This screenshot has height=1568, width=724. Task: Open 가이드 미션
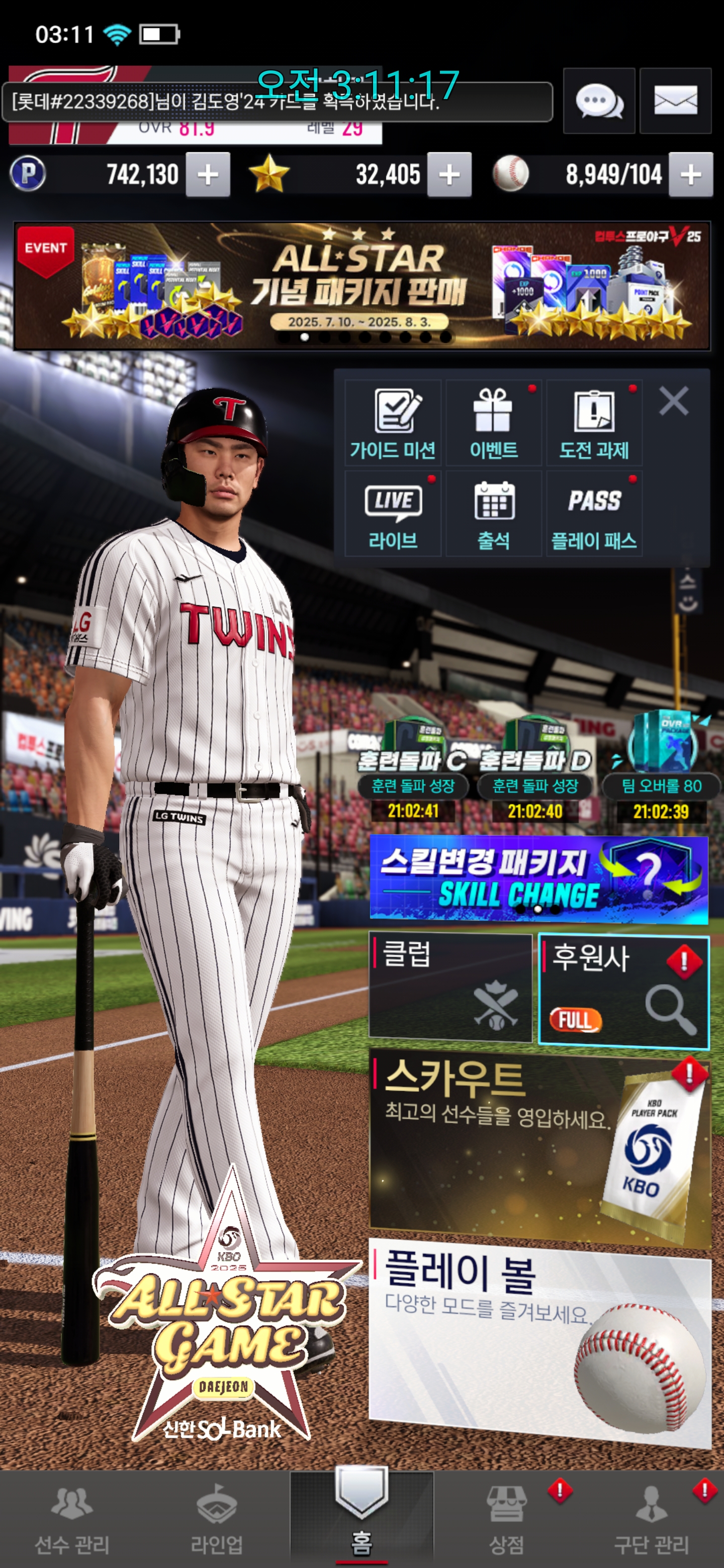393,423
